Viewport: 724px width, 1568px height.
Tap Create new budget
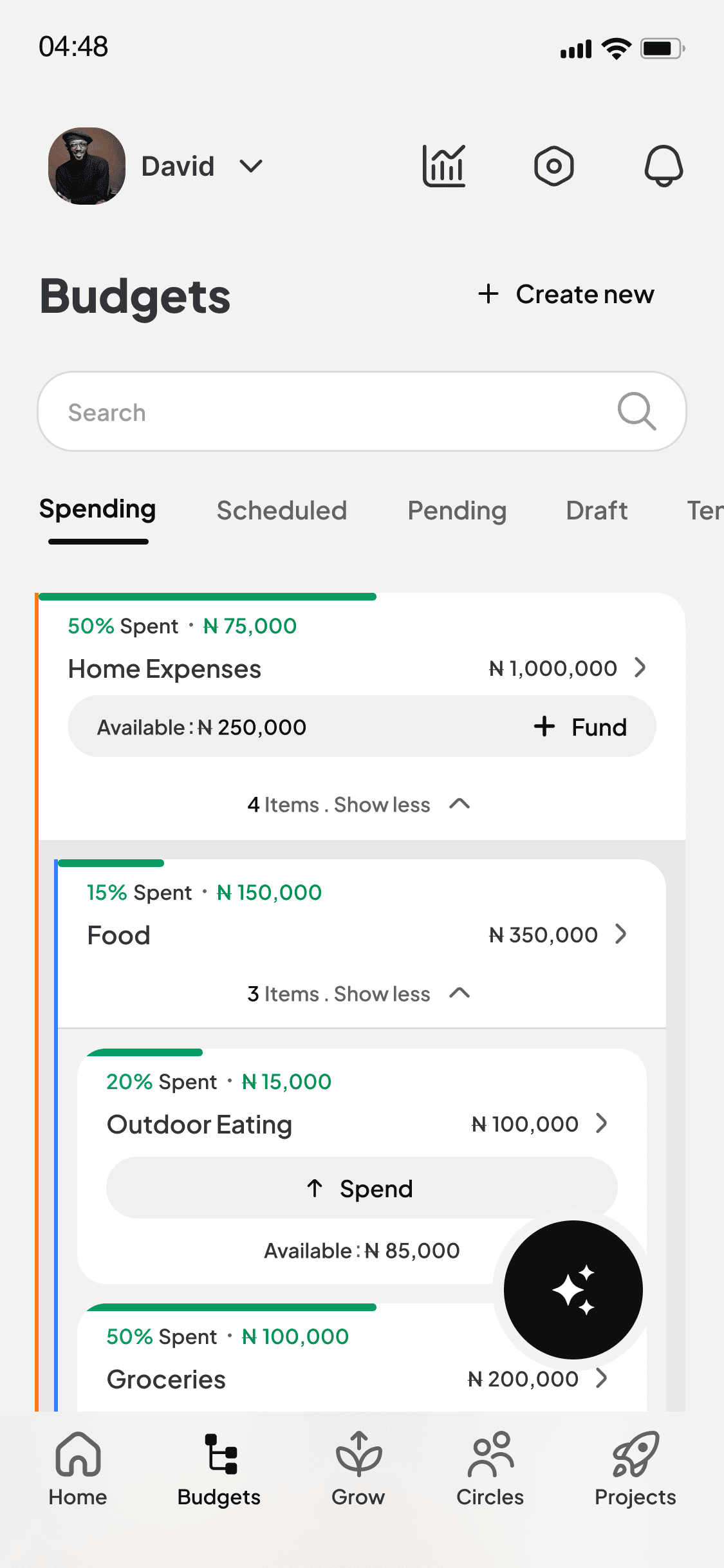point(564,294)
